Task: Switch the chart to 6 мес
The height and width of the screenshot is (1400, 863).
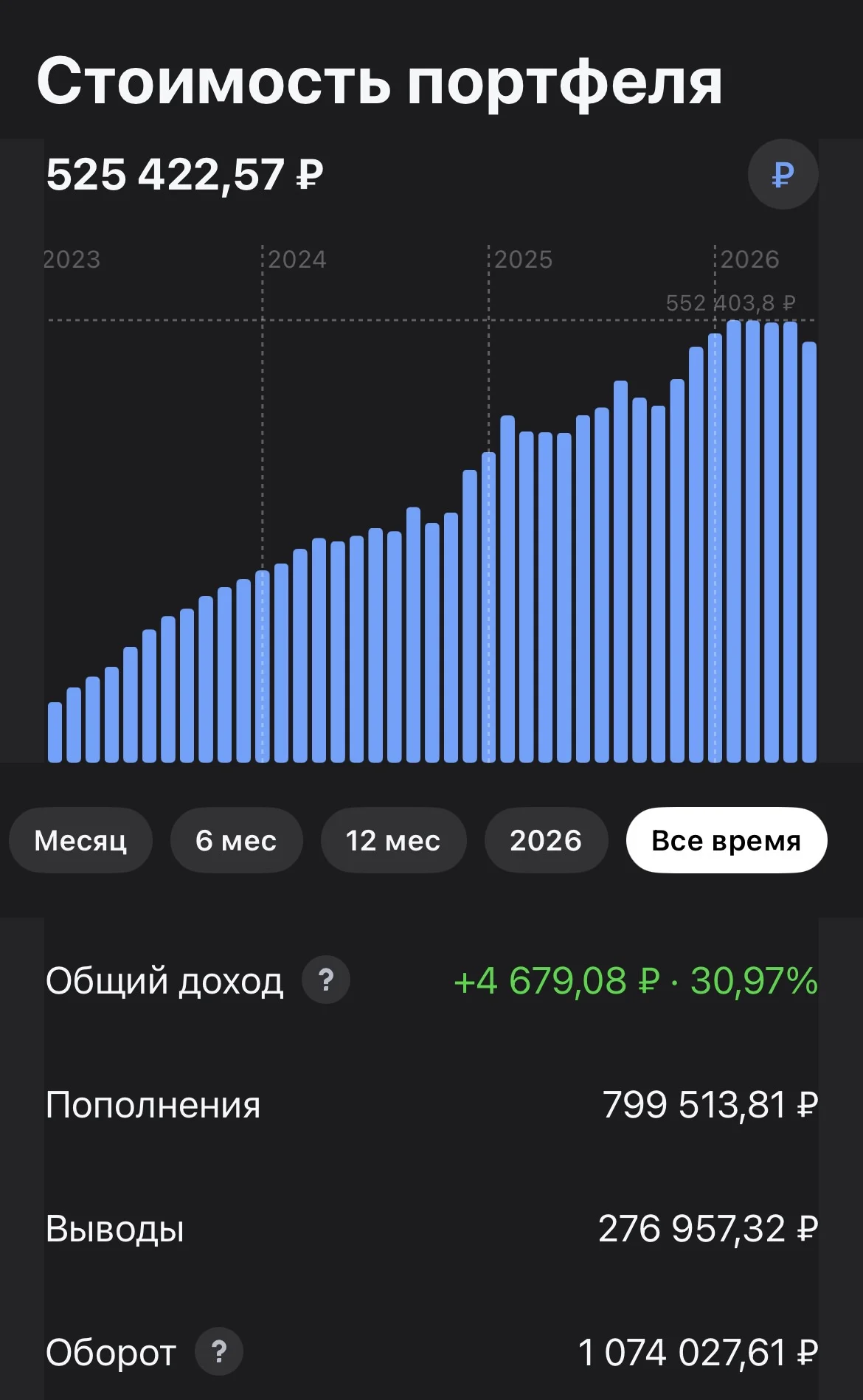Action: (236, 840)
